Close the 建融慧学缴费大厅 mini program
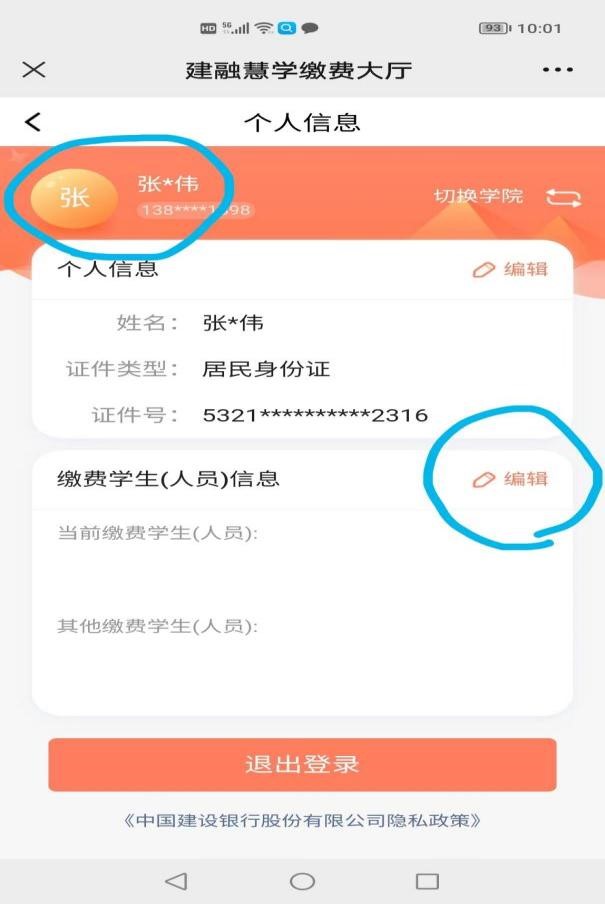This screenshot has width=605, height=904. [34, 70]
